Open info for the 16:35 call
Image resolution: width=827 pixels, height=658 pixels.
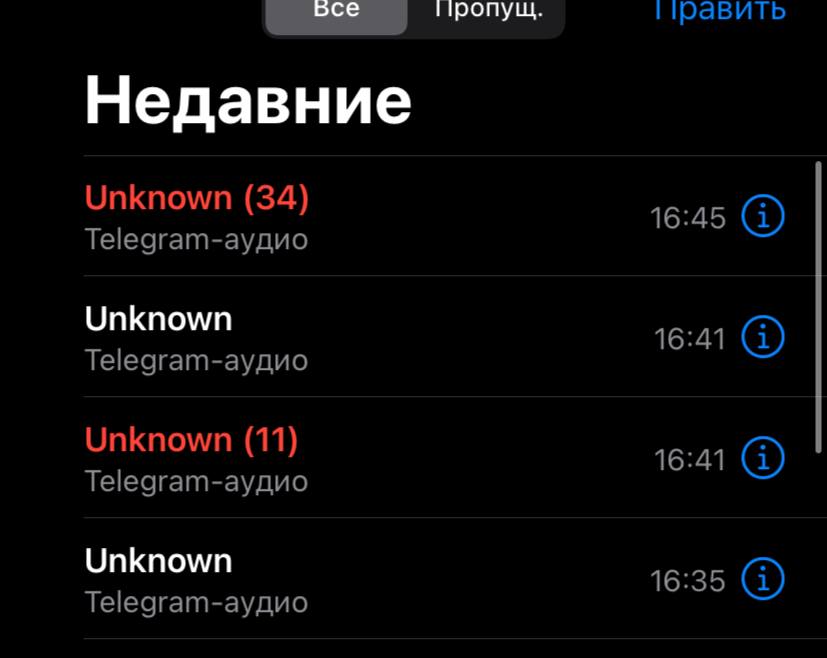click(762, 579)
